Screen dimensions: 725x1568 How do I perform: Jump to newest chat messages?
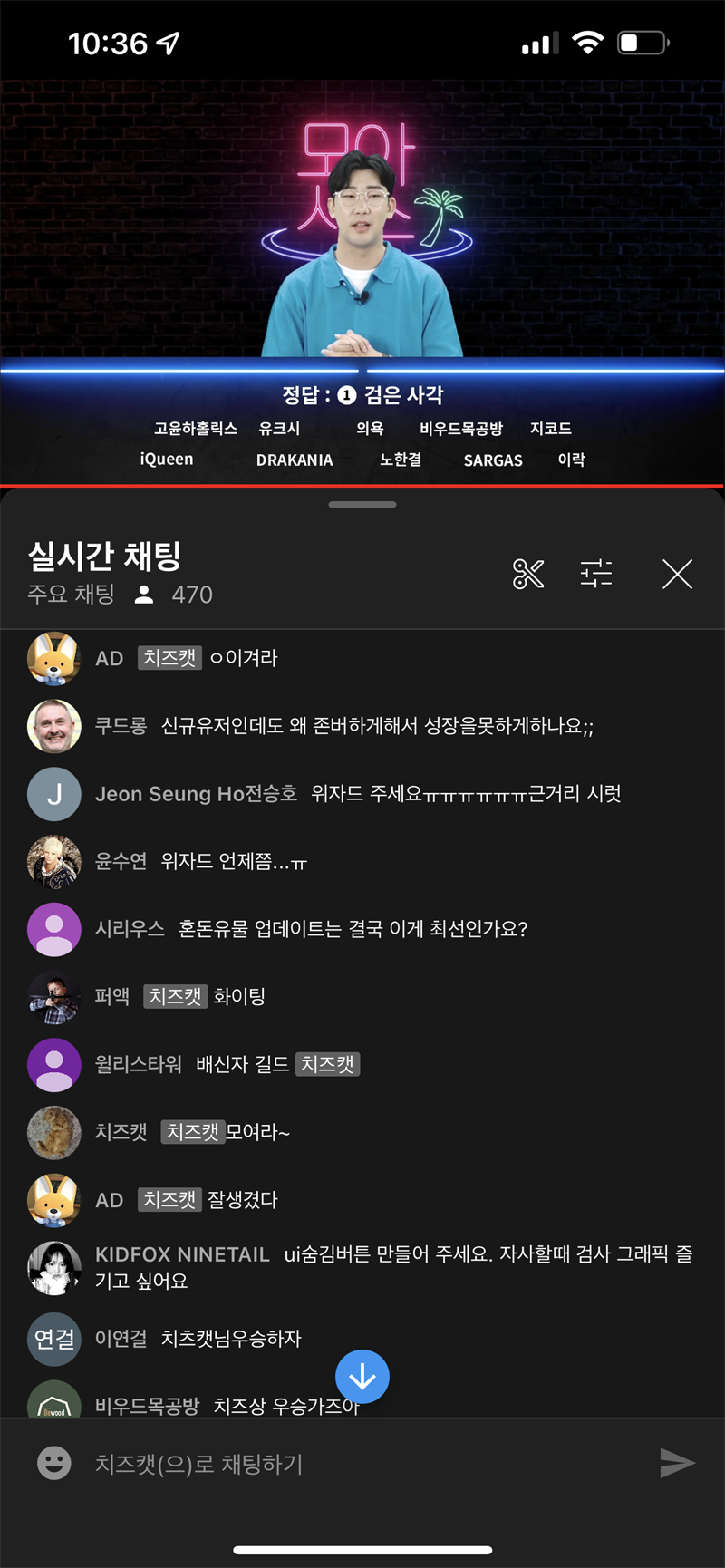362,1376
